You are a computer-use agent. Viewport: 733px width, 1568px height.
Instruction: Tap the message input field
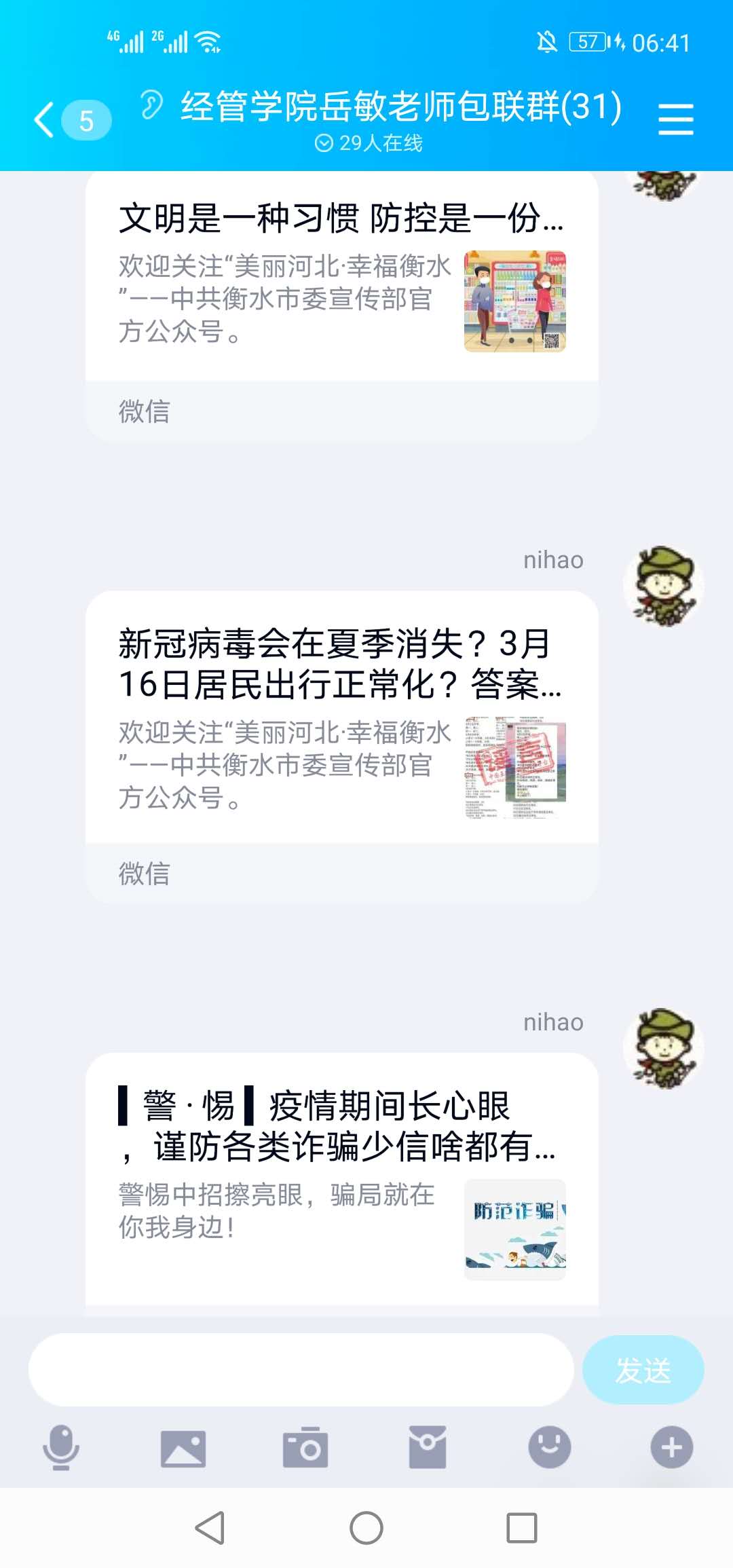[301, 1369]
